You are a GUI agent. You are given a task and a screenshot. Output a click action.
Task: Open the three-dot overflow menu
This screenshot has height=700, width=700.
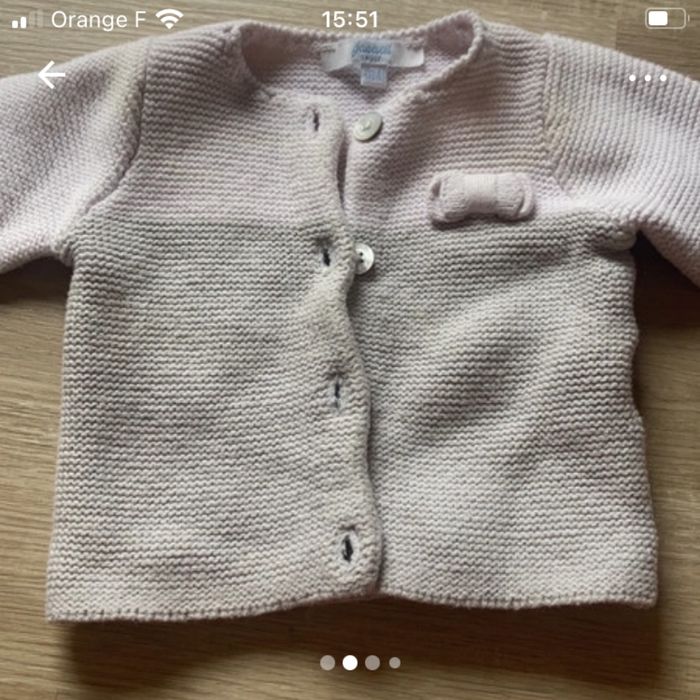(x=647, y=77)
